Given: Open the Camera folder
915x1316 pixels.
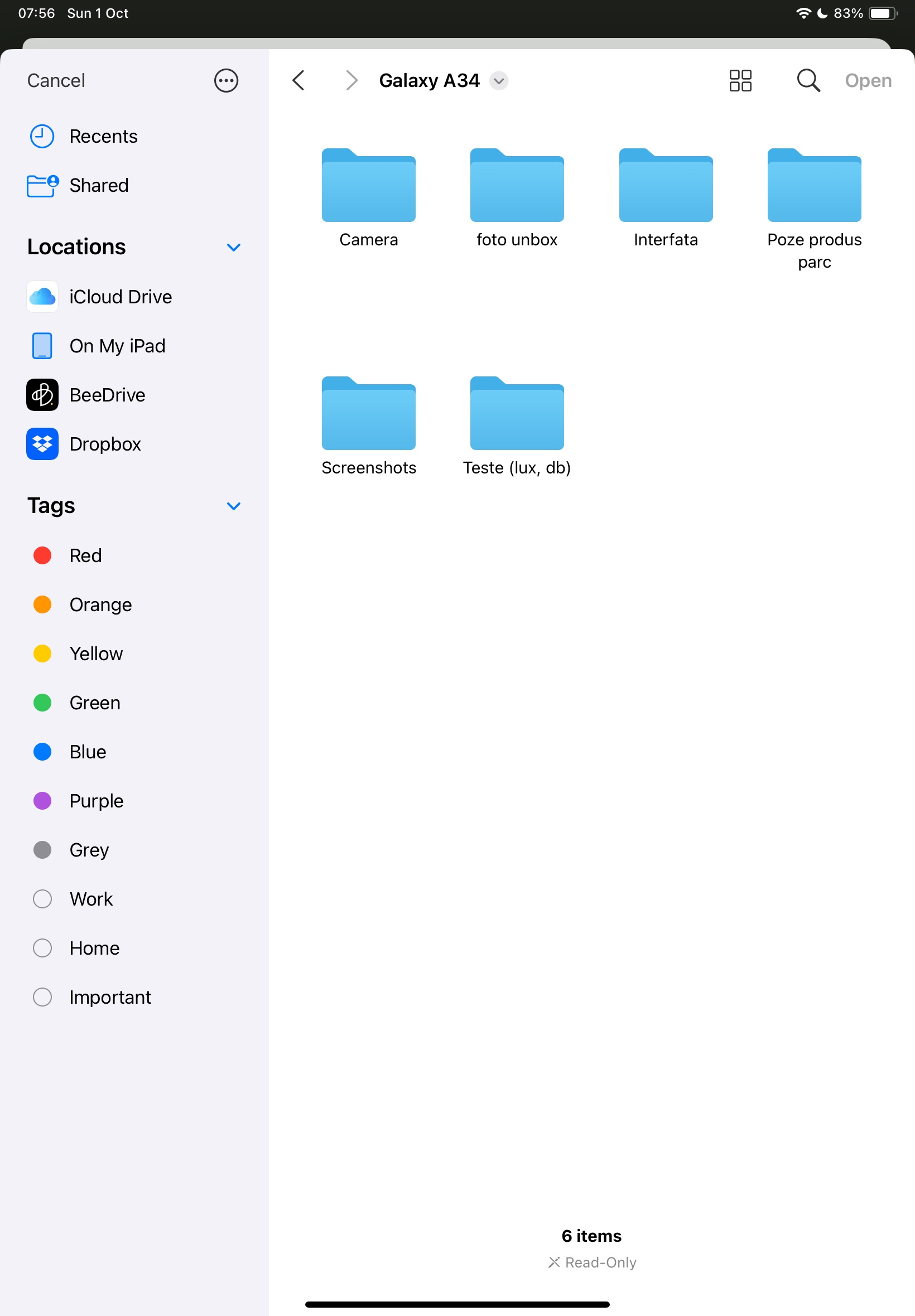Looking at the screenshot, I should click(368, 186).
